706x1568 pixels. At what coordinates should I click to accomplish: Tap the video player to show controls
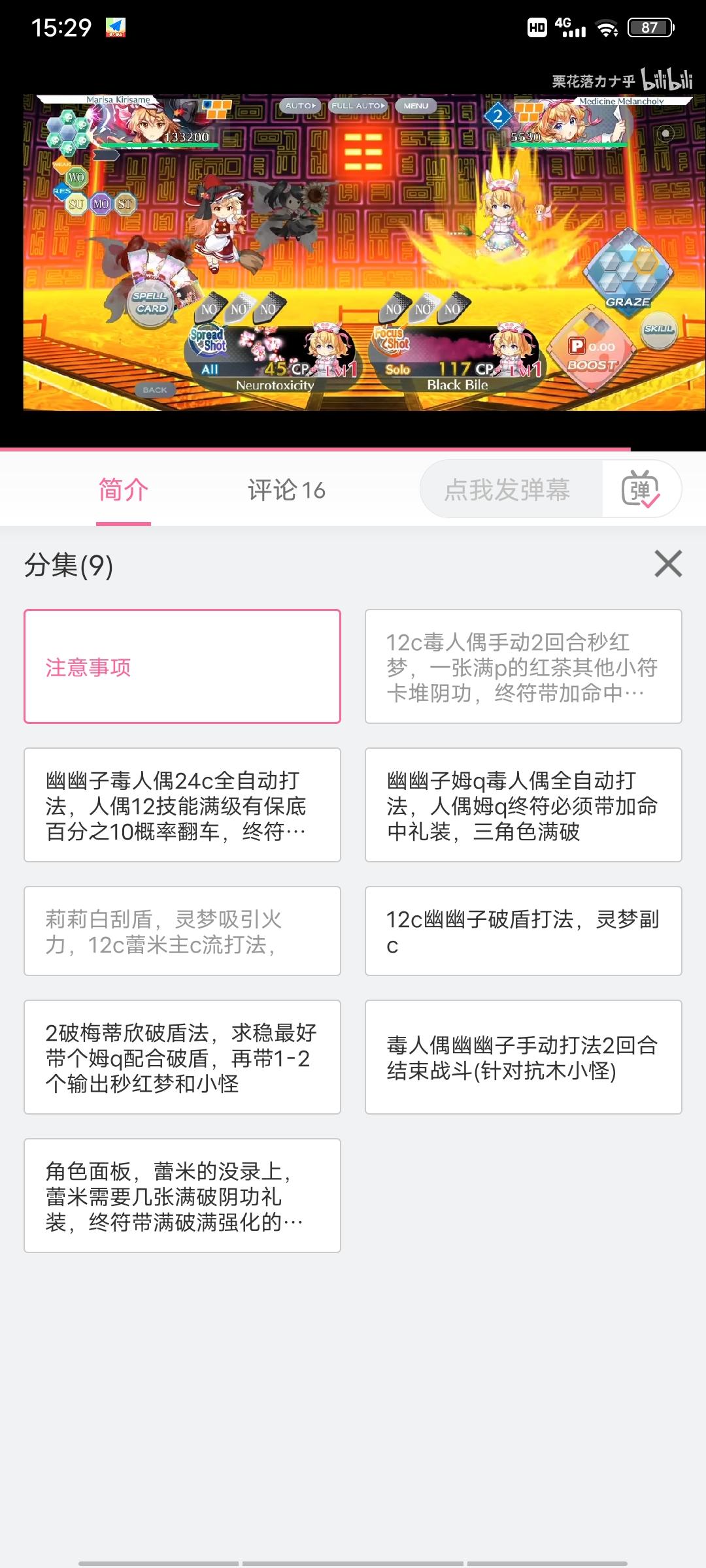(353, 252)
